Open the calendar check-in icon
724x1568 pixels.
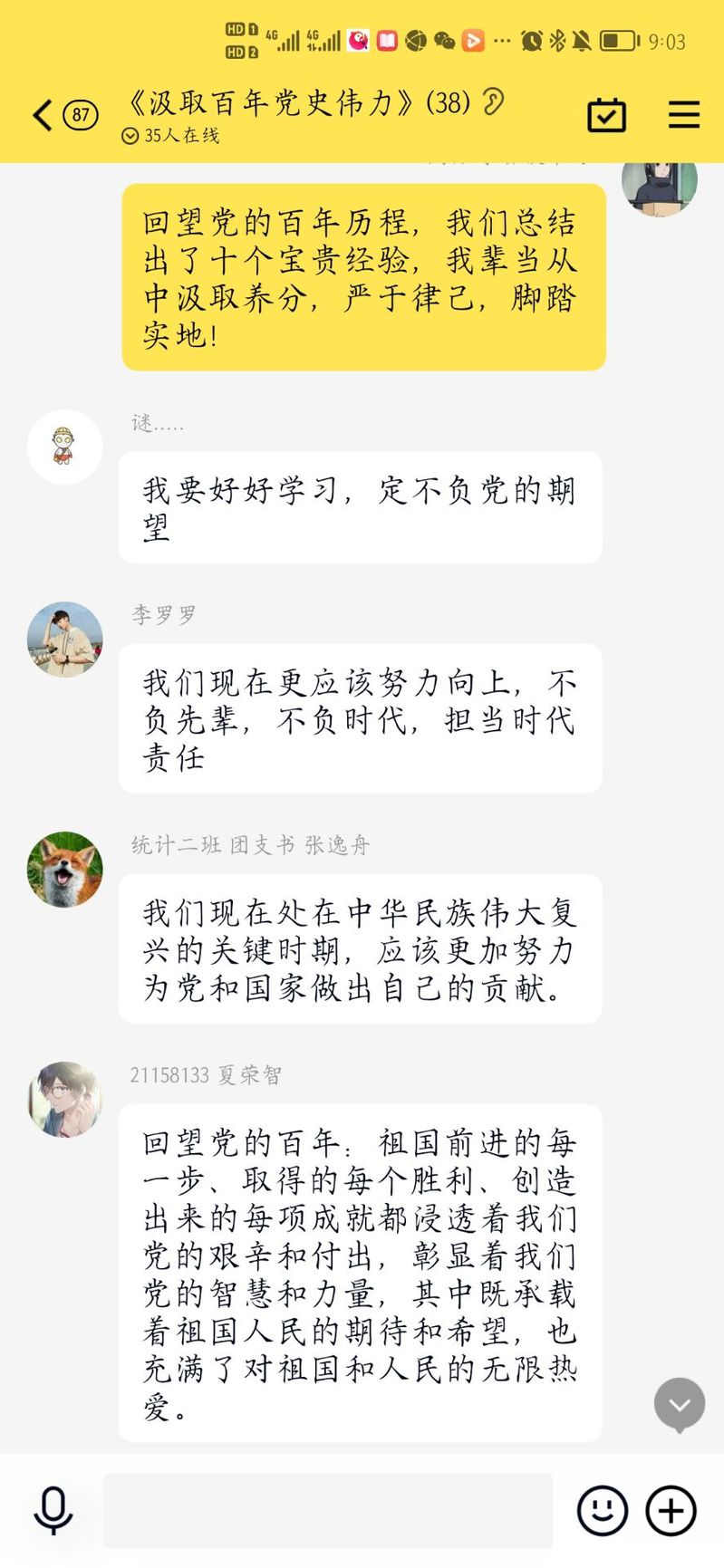click(x=606, y=115)
